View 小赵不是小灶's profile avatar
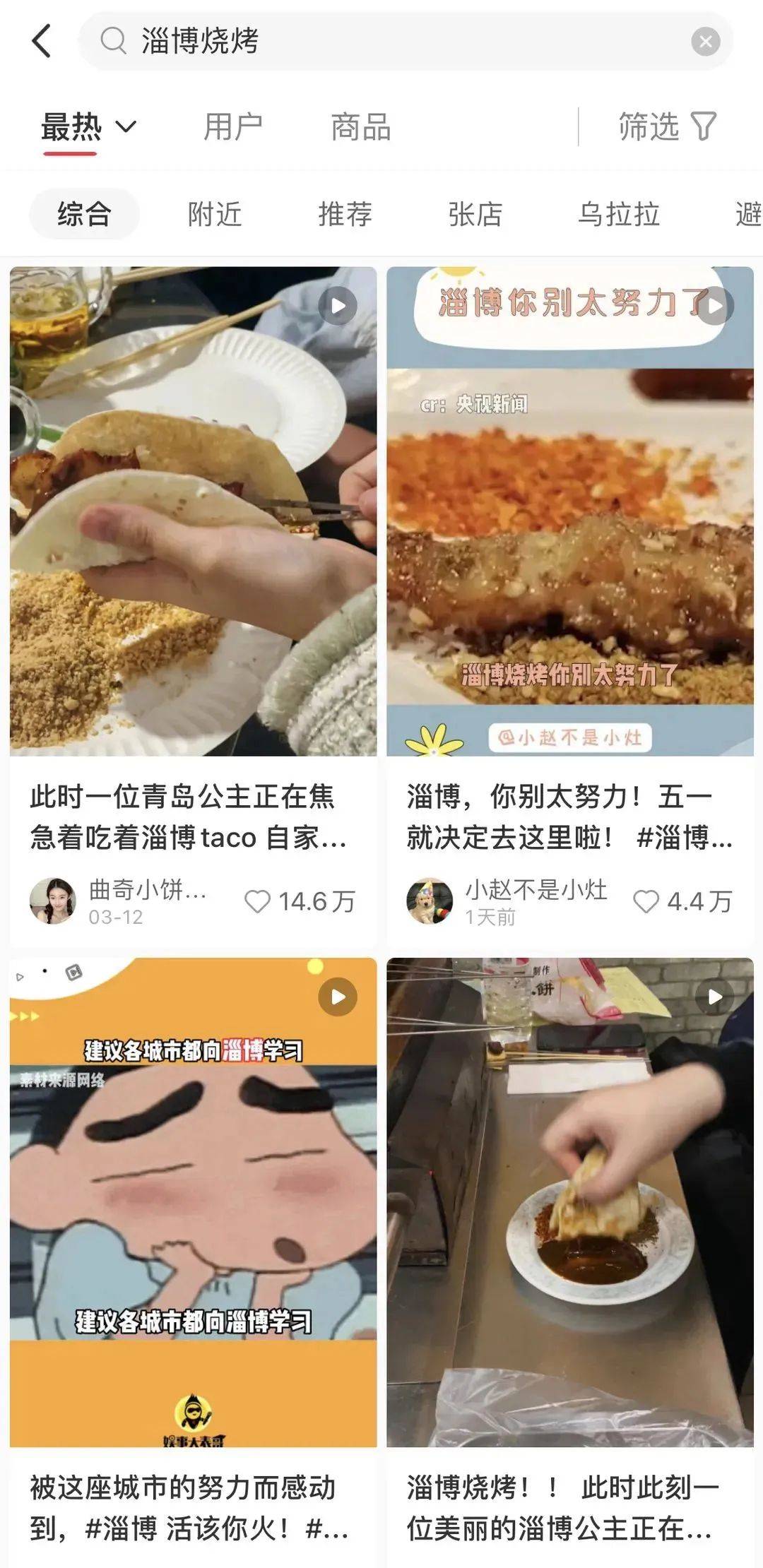This screenshot has height=1568, width=763. (430, 901)
